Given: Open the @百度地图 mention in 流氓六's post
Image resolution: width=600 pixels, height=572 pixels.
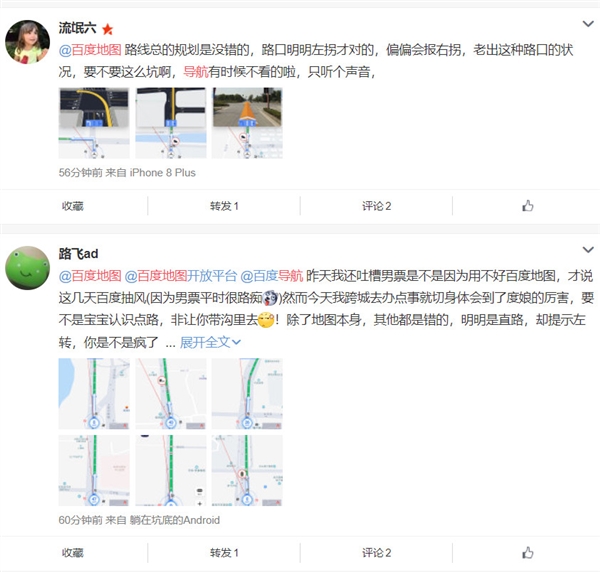Looking at the screenshot, I should pos(91,48).
